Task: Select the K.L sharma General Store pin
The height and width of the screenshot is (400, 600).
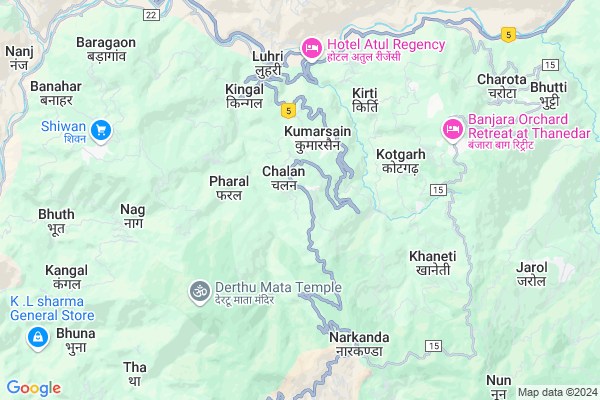Action: (37, 339)
